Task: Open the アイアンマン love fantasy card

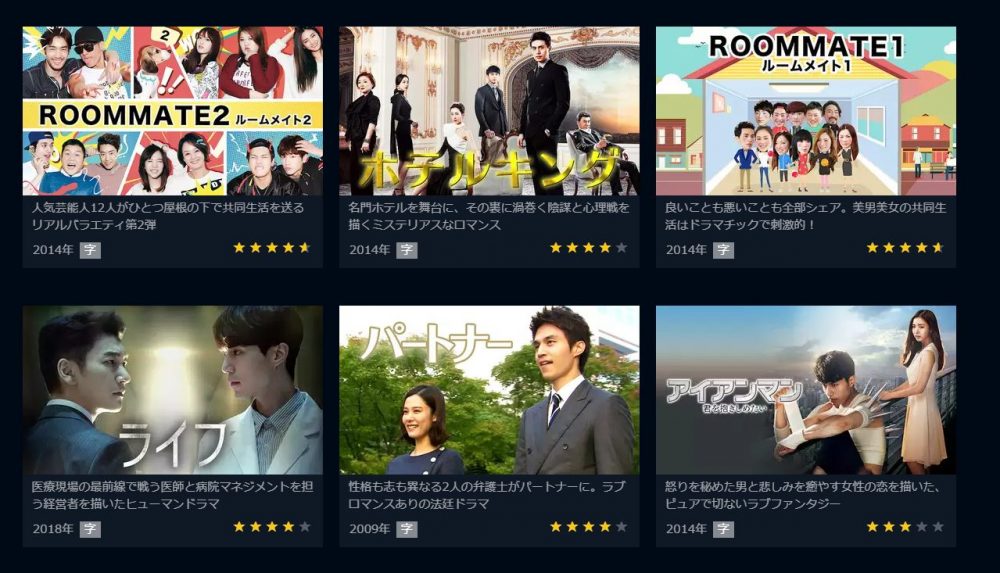Action: pos(805,390)
